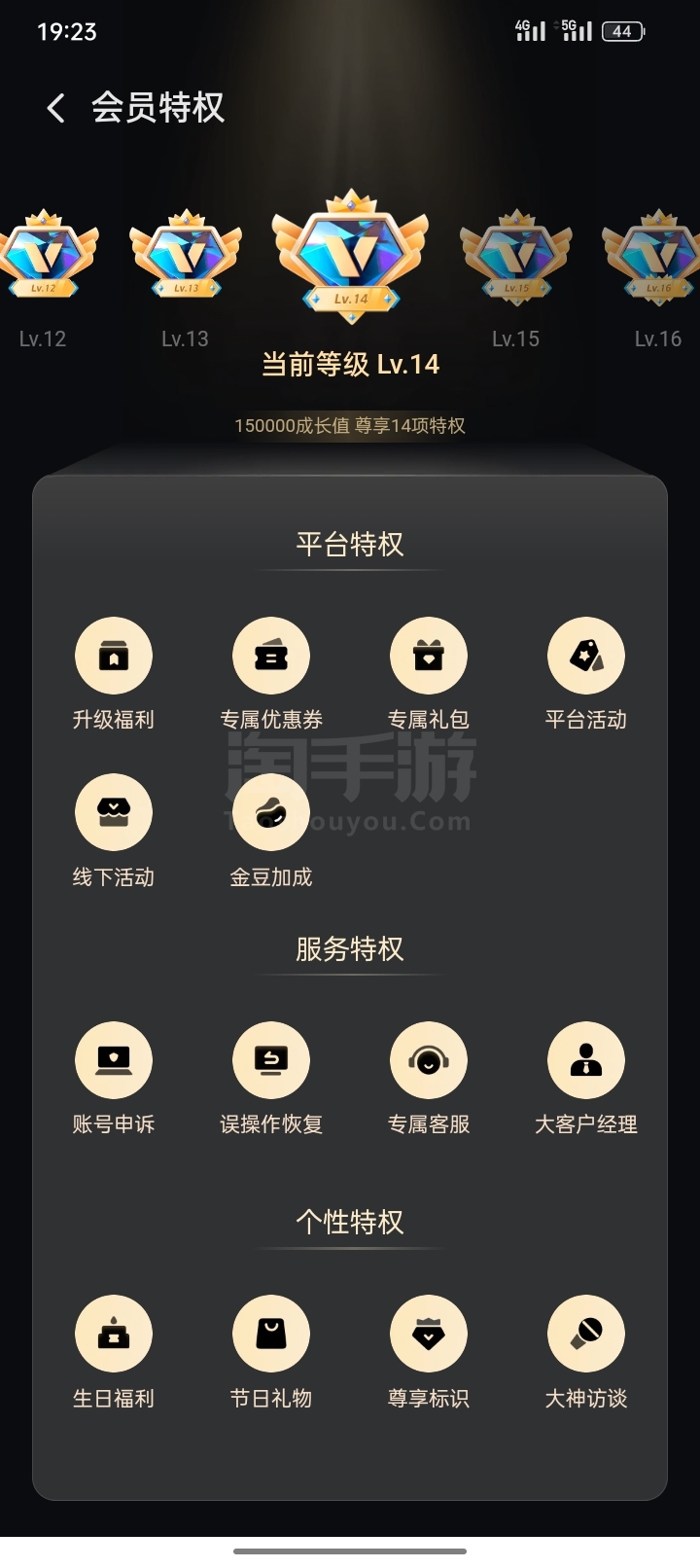Contact 专属客服

tap(429, 1061)
